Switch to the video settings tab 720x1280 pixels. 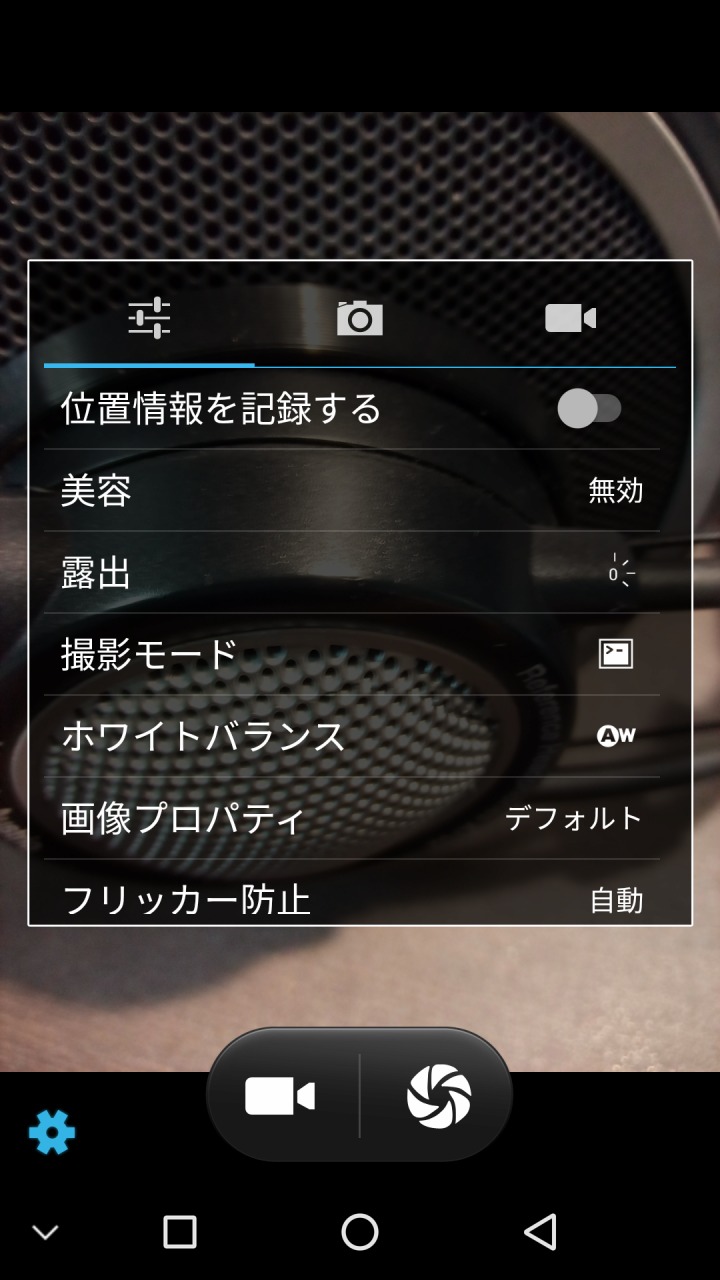(570, 318)
